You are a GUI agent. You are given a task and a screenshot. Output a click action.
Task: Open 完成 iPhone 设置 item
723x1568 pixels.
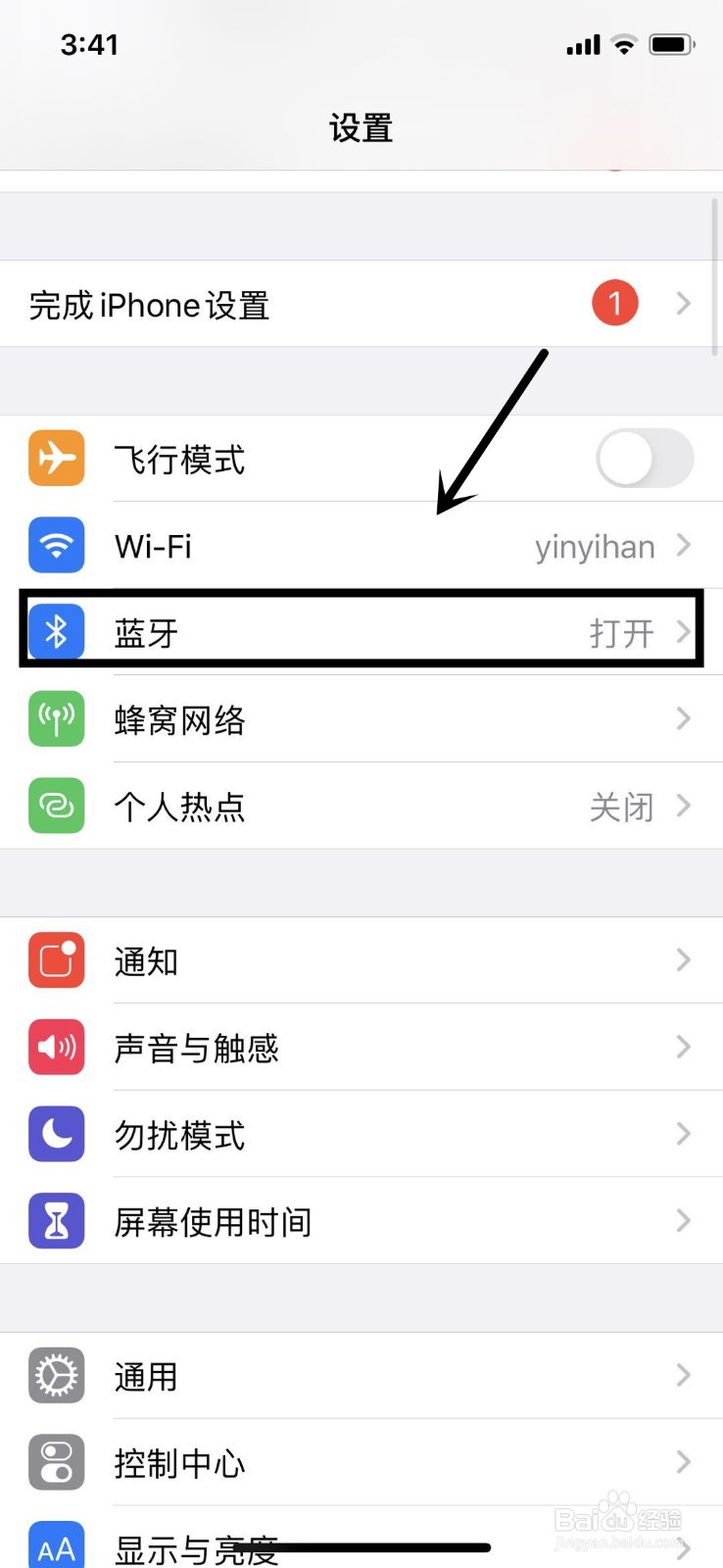pyautogui.click(x=294, y=304)
